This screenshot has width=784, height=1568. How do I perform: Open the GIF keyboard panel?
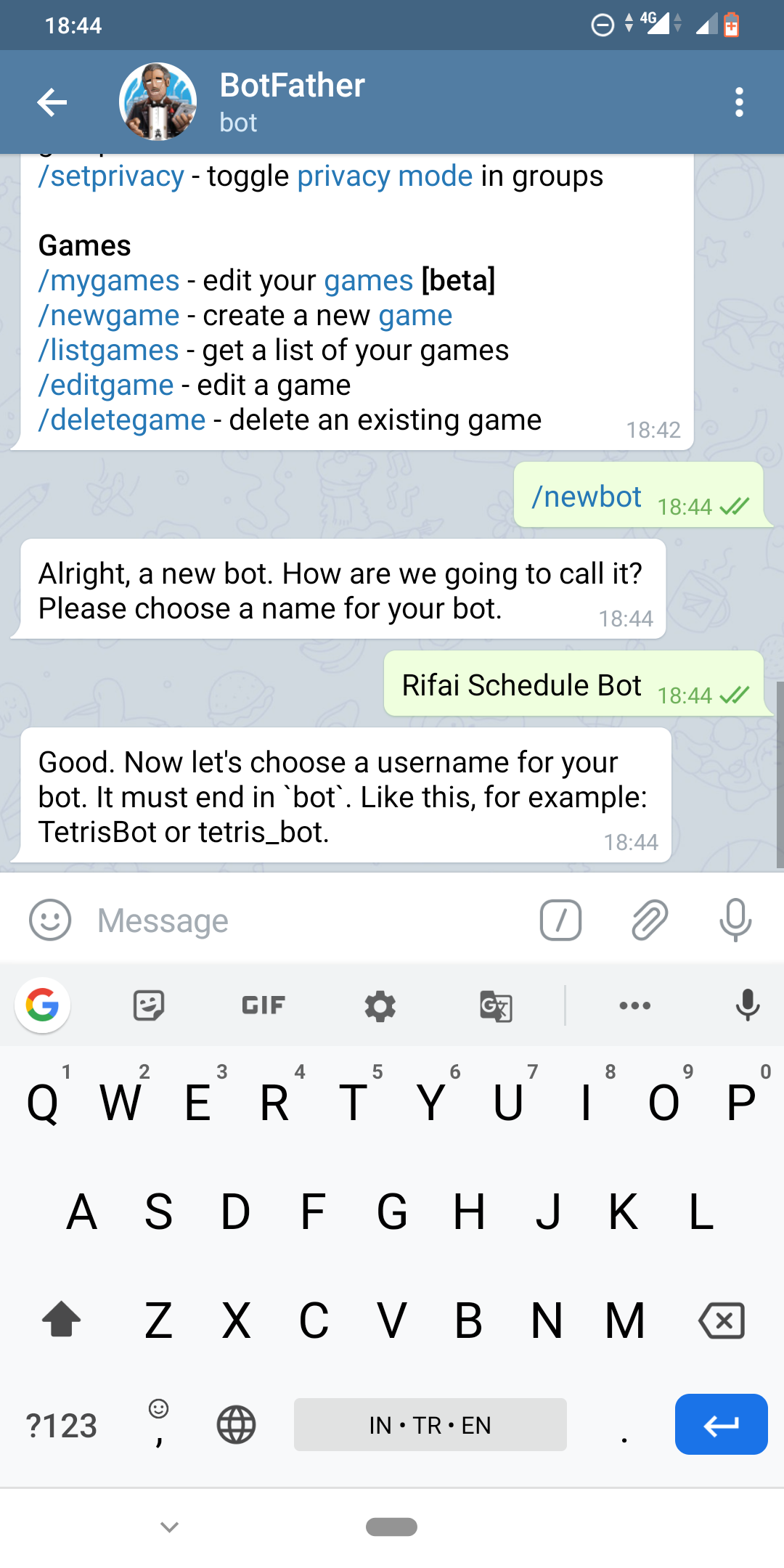click(x=264, y=1005)
